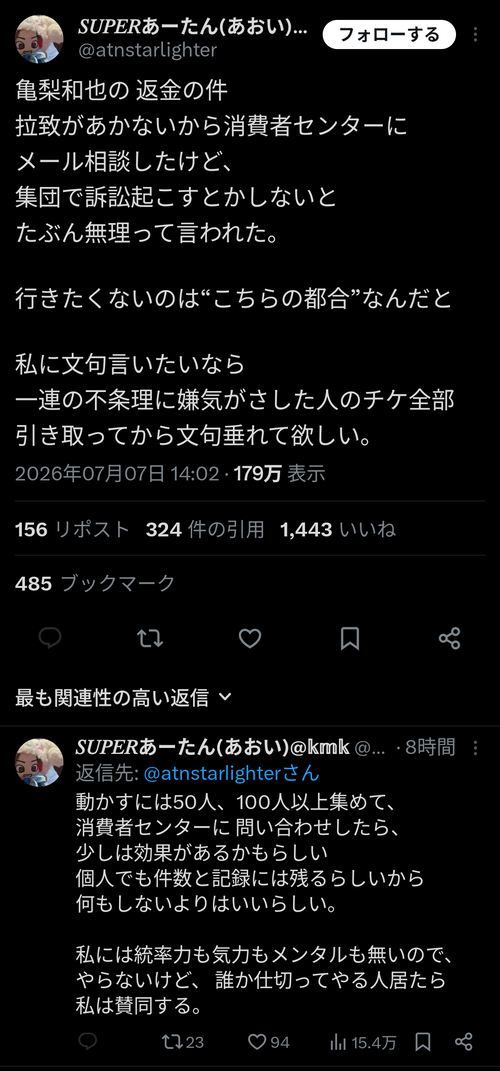Viewport: 500px width, 1071px height.
Task: View the 156 リポスト list
Action: click(72, 529)
